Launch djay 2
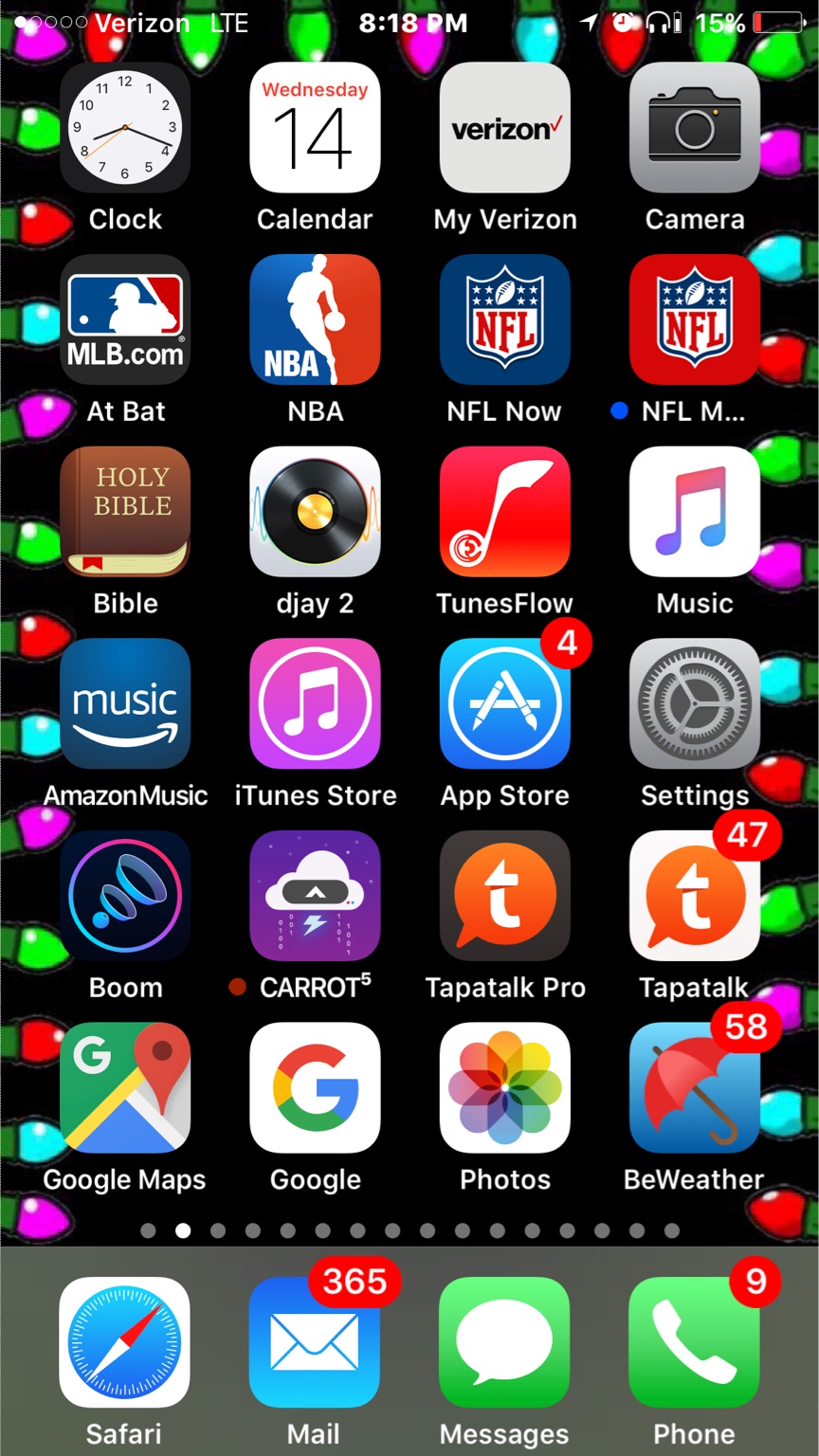 tap(315, 512)
